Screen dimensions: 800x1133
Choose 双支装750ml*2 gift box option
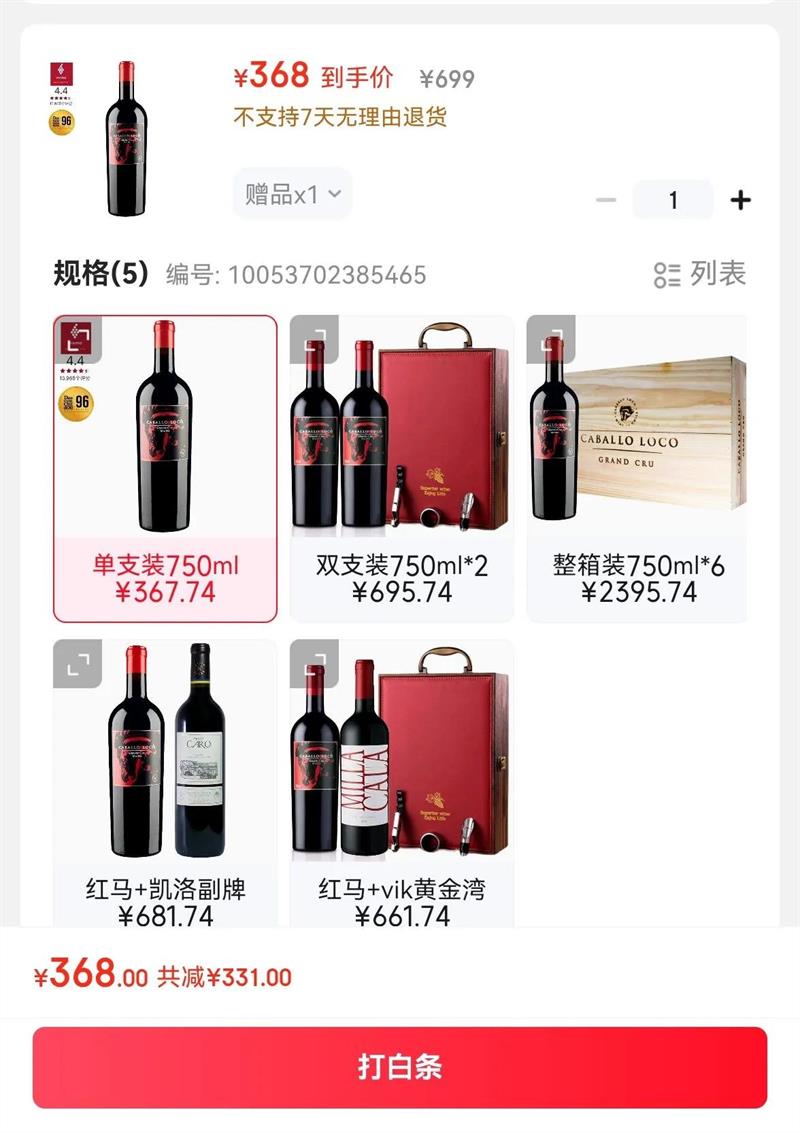(402, 469)
